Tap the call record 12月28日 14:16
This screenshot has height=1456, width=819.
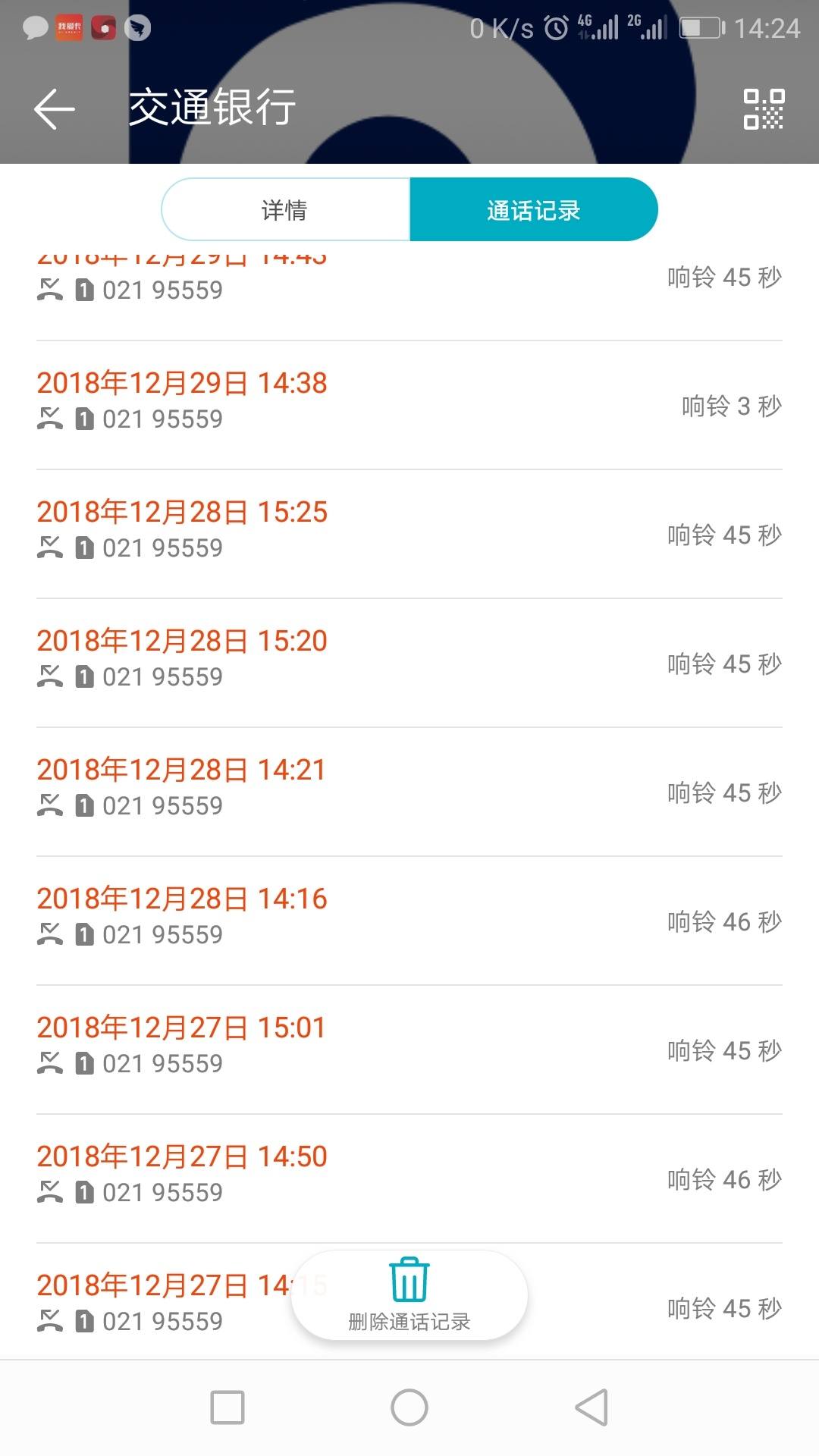tap(409, 921)
